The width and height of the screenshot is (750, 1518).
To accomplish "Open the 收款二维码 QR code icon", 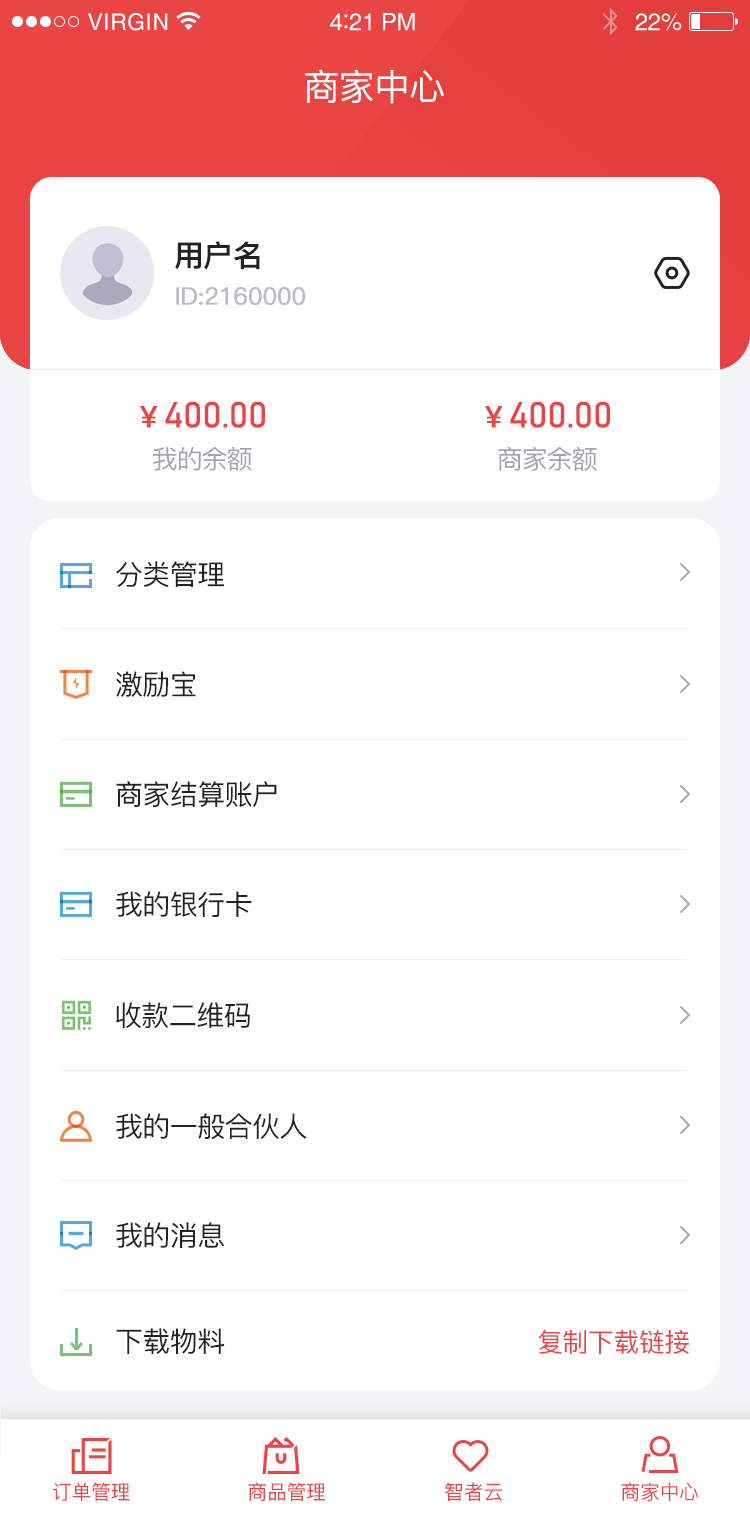I will tap(75, 1015).
